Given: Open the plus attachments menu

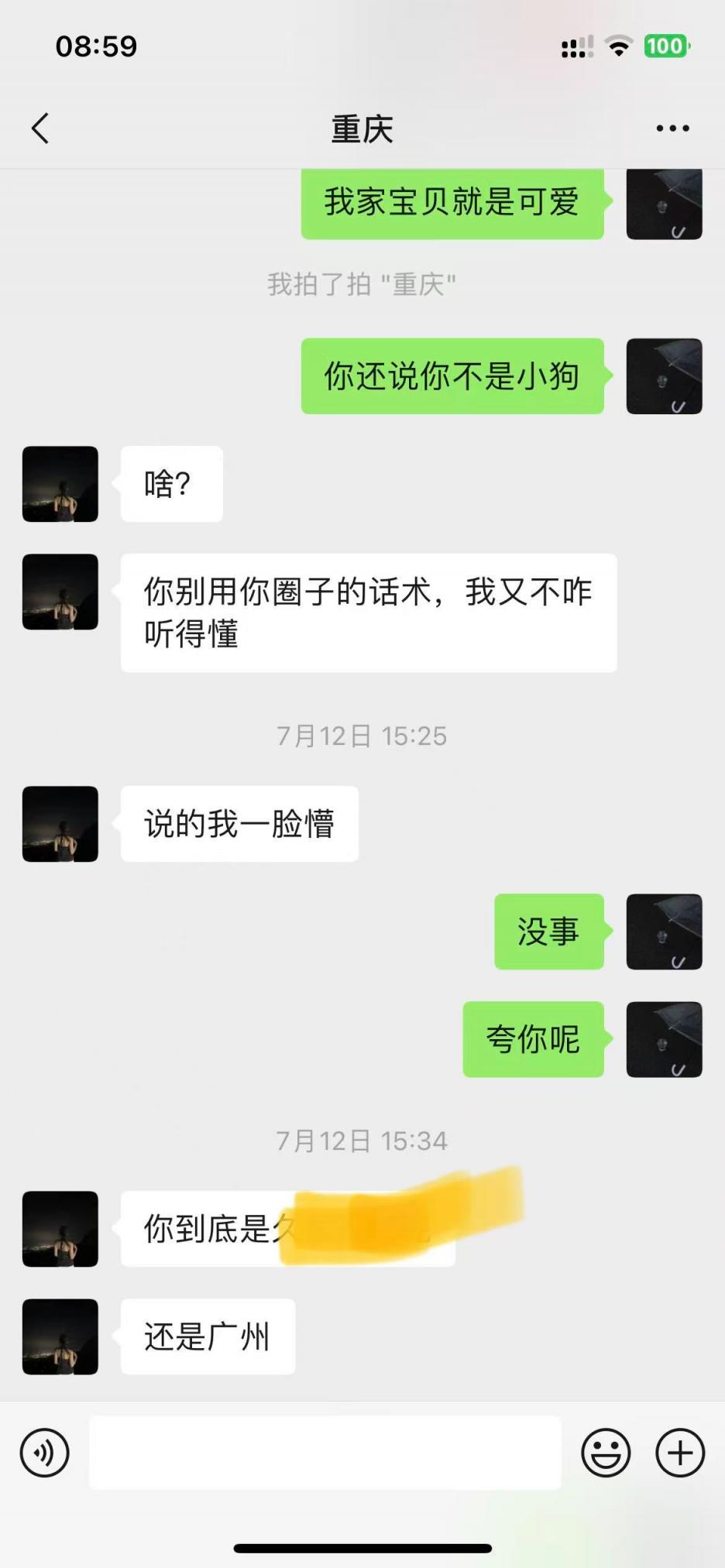Looking at the screenshot, I should (x=680, y=1453).
